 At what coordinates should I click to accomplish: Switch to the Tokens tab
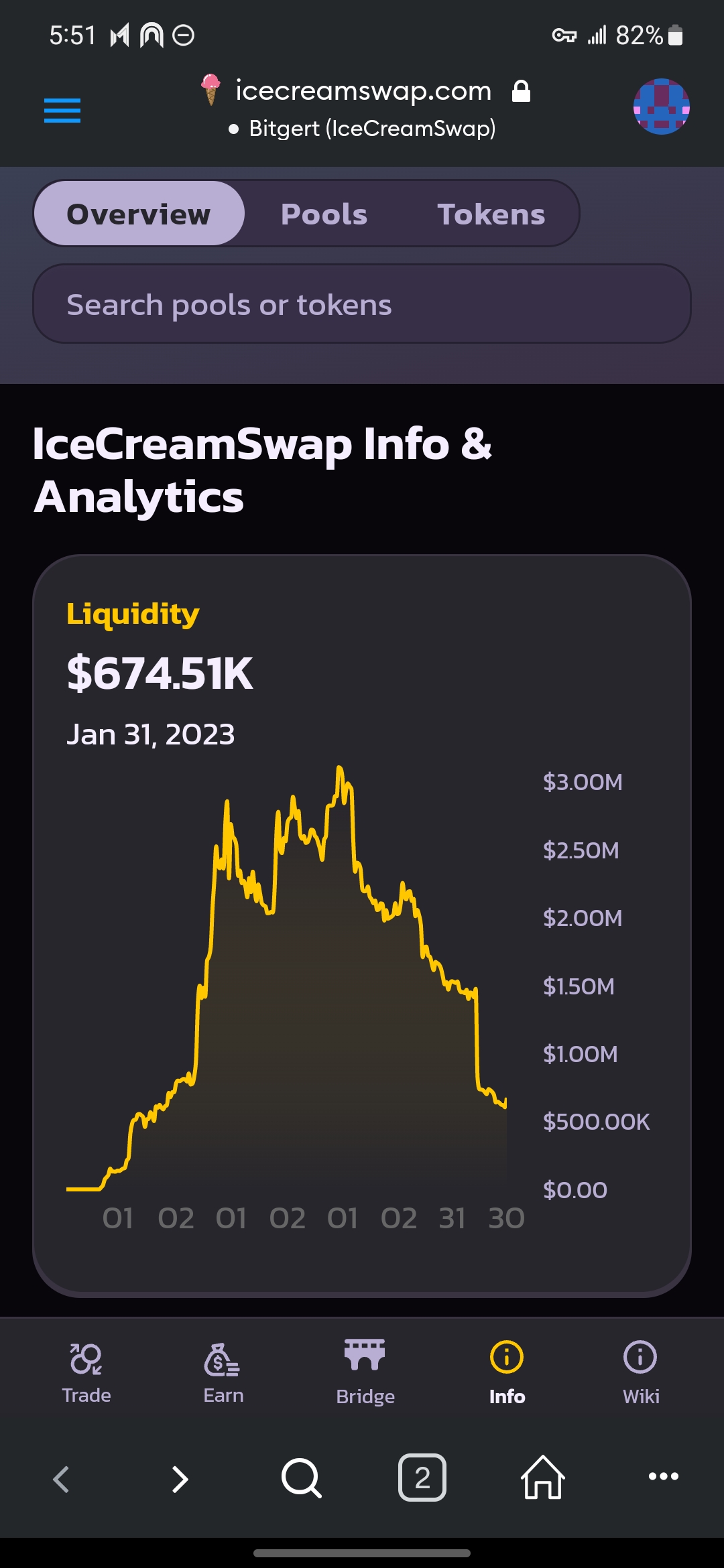coord(491,214)
